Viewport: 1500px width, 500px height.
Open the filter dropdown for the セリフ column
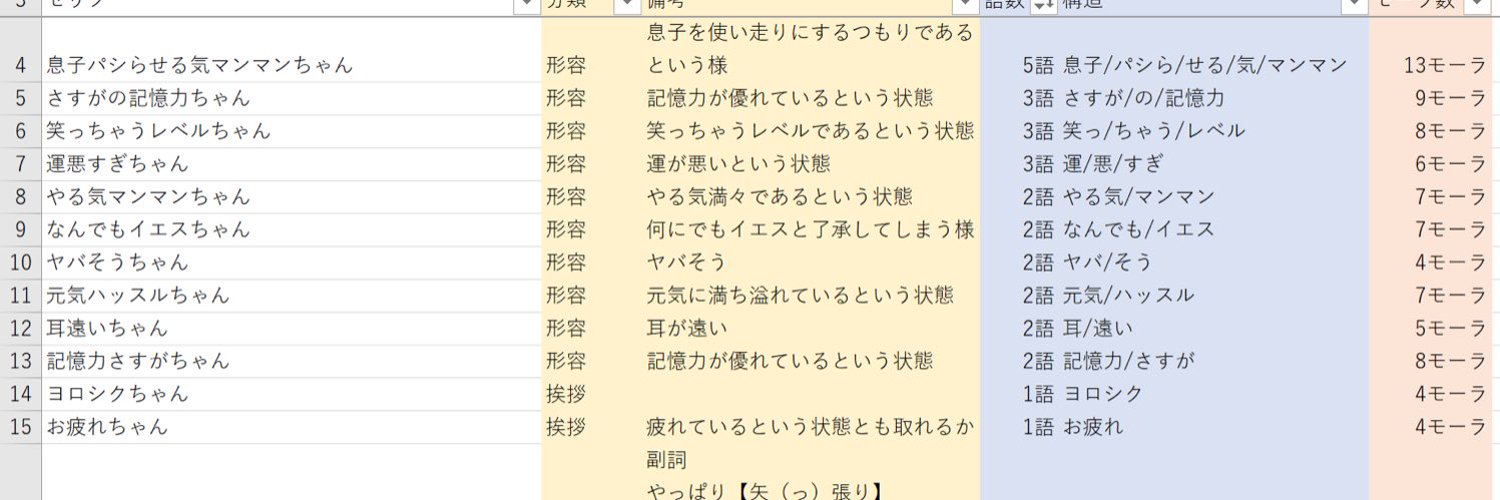pos(525,5)
